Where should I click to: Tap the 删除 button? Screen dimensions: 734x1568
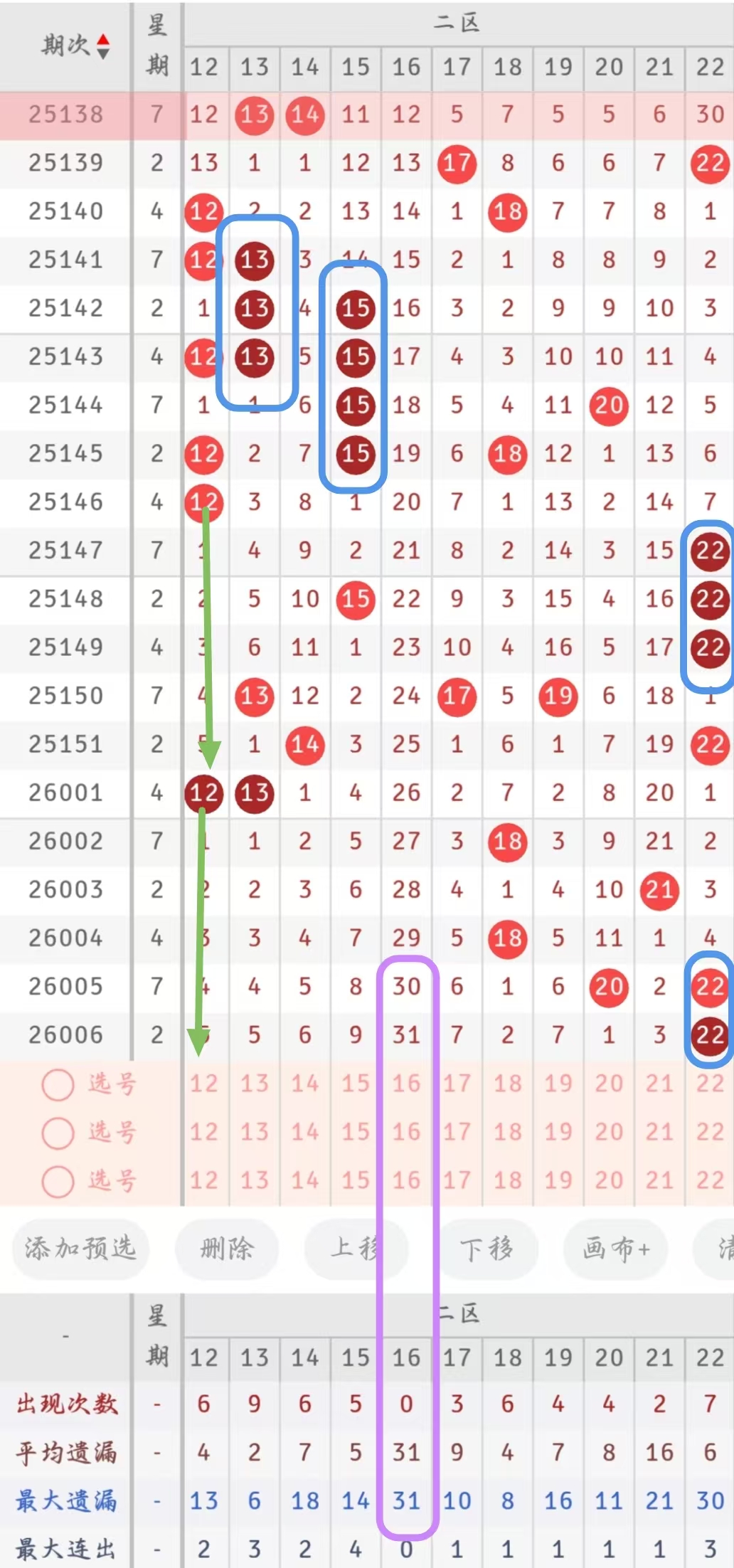[x=226, y=1248]
